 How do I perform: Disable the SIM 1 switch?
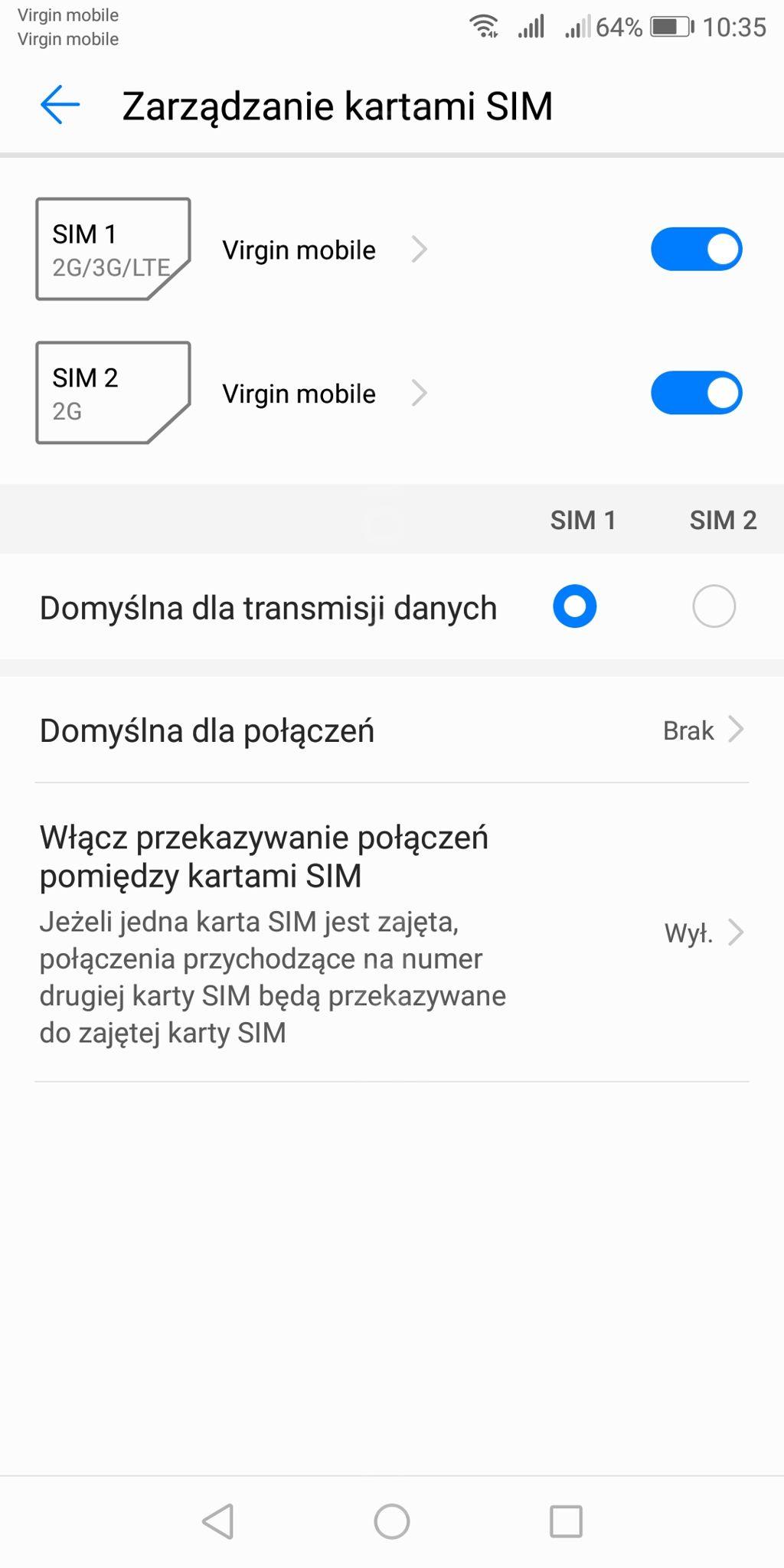click(696, 250)
